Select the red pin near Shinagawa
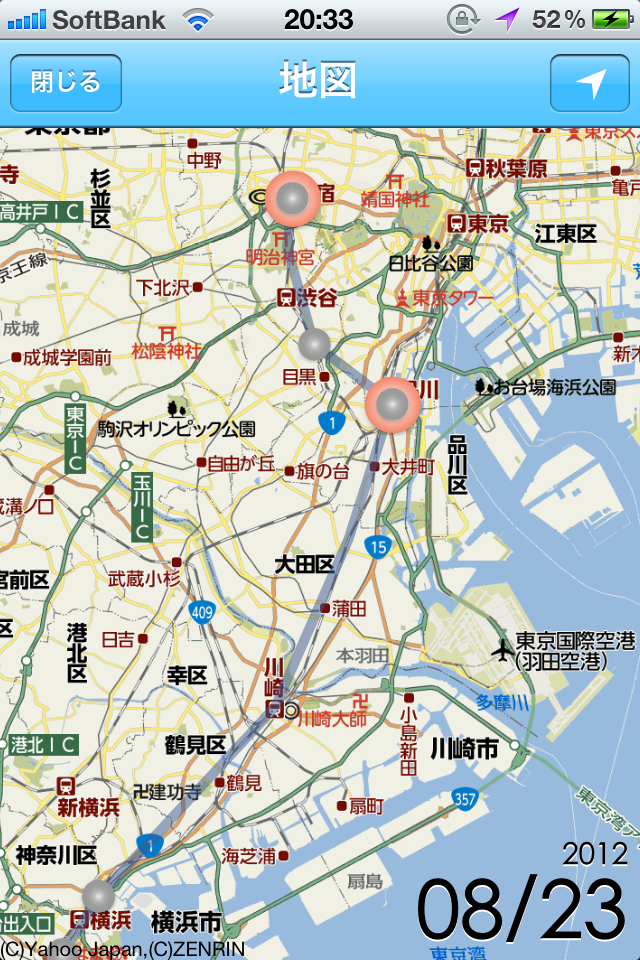 [392, 405]
